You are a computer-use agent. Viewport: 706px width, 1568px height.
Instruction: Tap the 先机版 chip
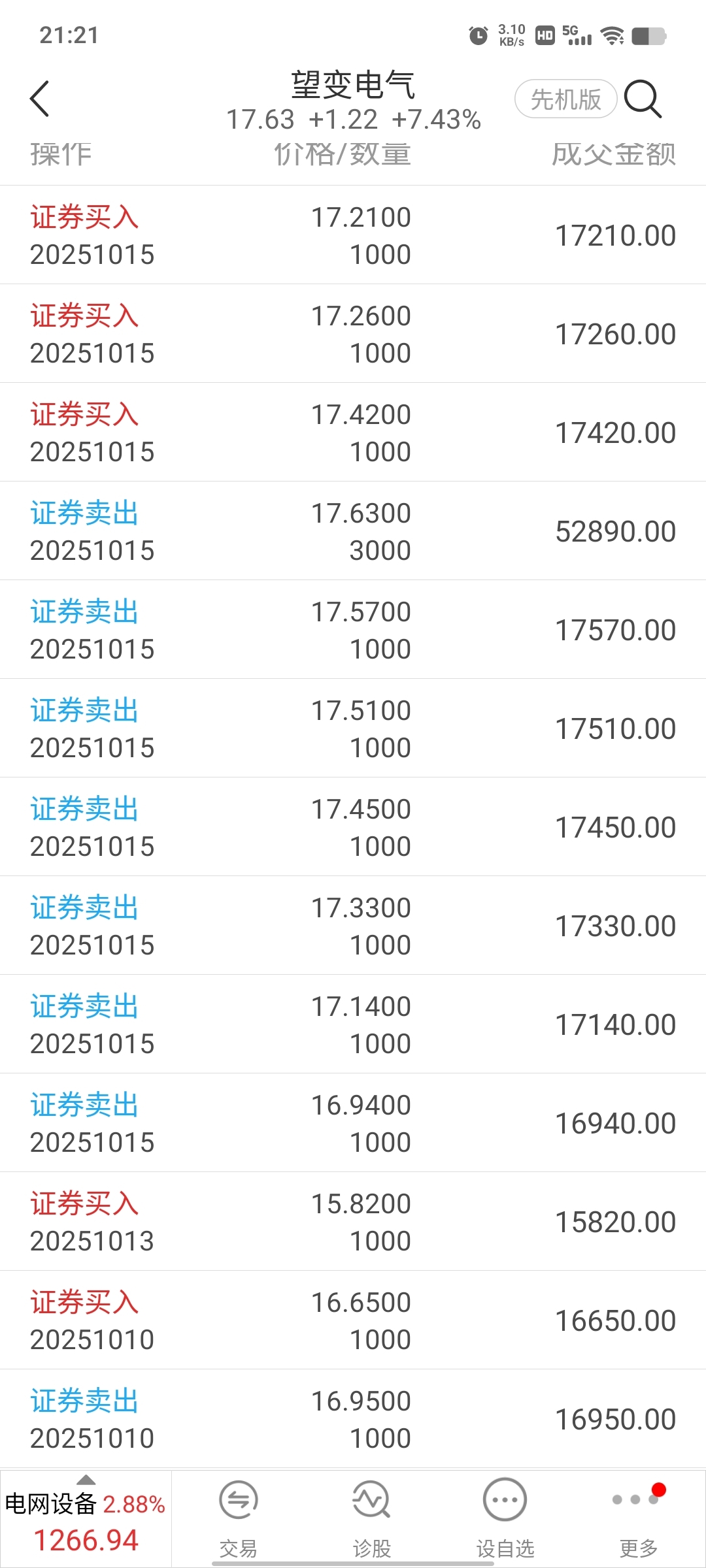point(565,99)
